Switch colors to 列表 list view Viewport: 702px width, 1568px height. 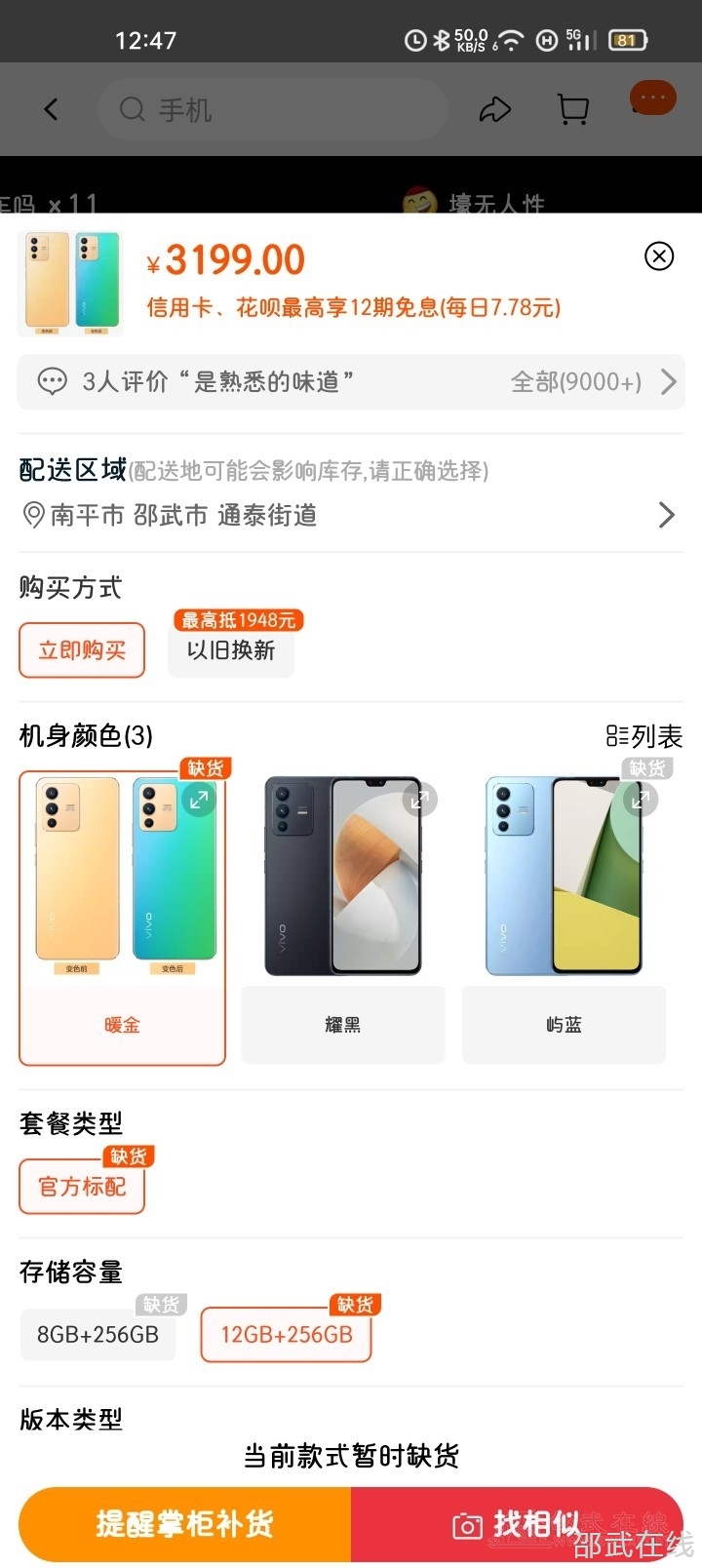point(643,736)
